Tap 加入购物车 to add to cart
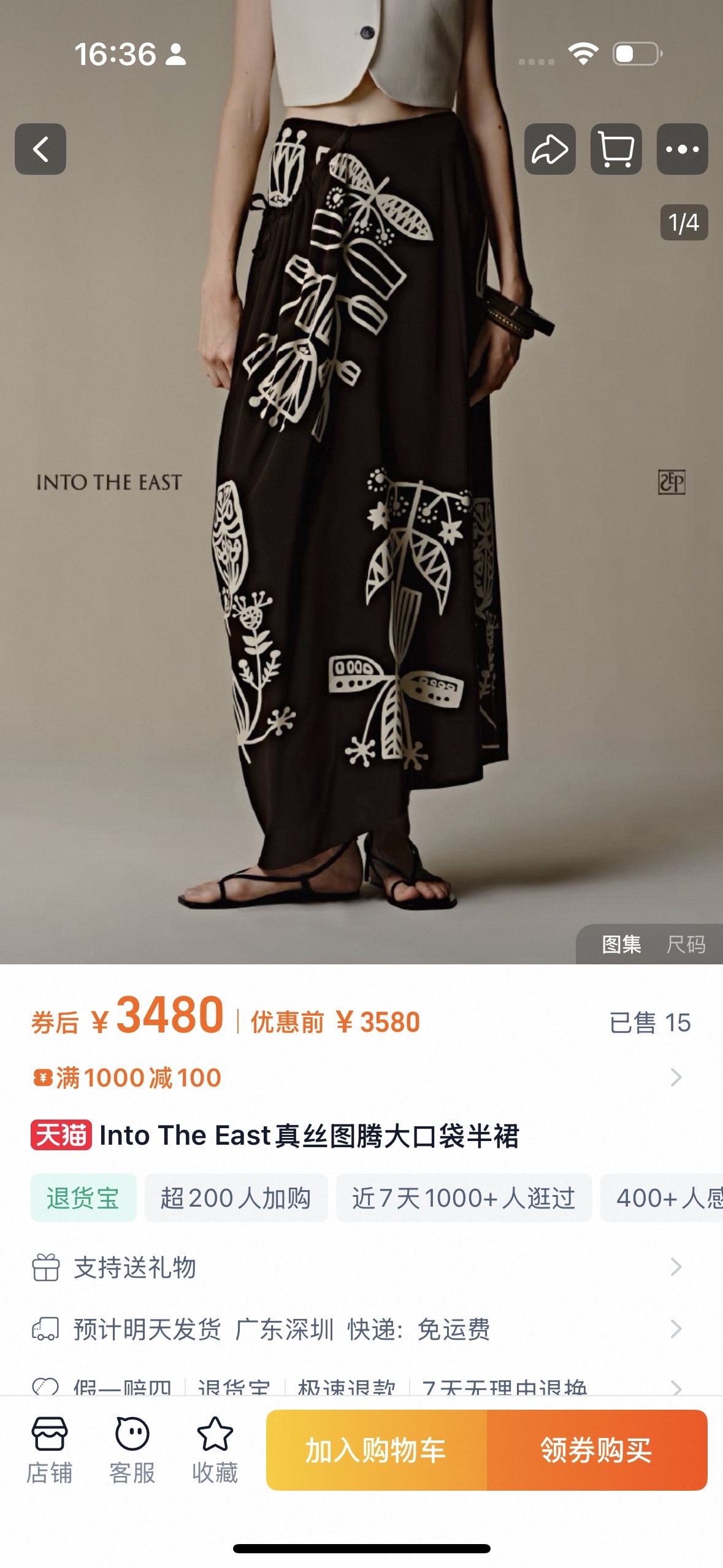This screenshot has height=1568, width=723. 376,1450
